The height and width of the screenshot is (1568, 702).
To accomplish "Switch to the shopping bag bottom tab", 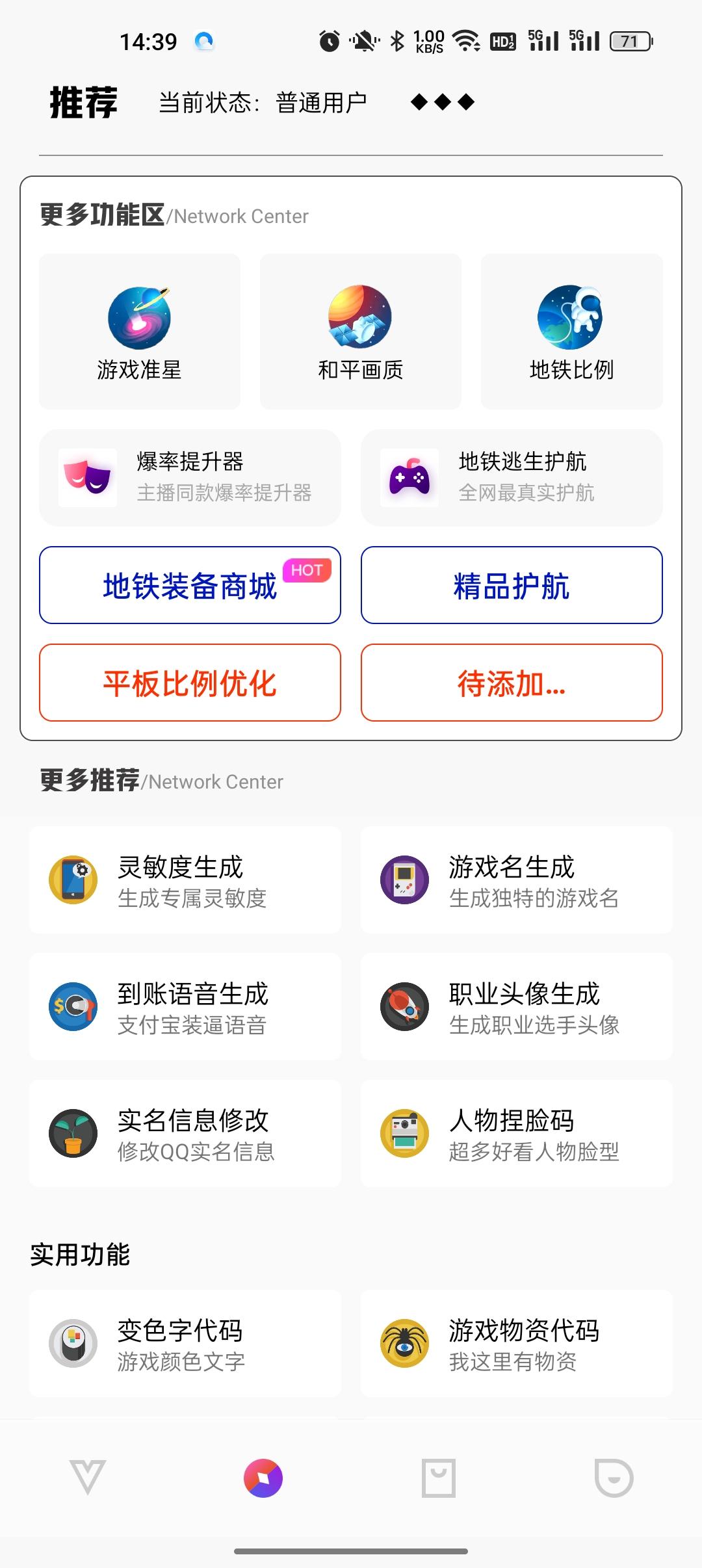I will [x=439, y=1478].
